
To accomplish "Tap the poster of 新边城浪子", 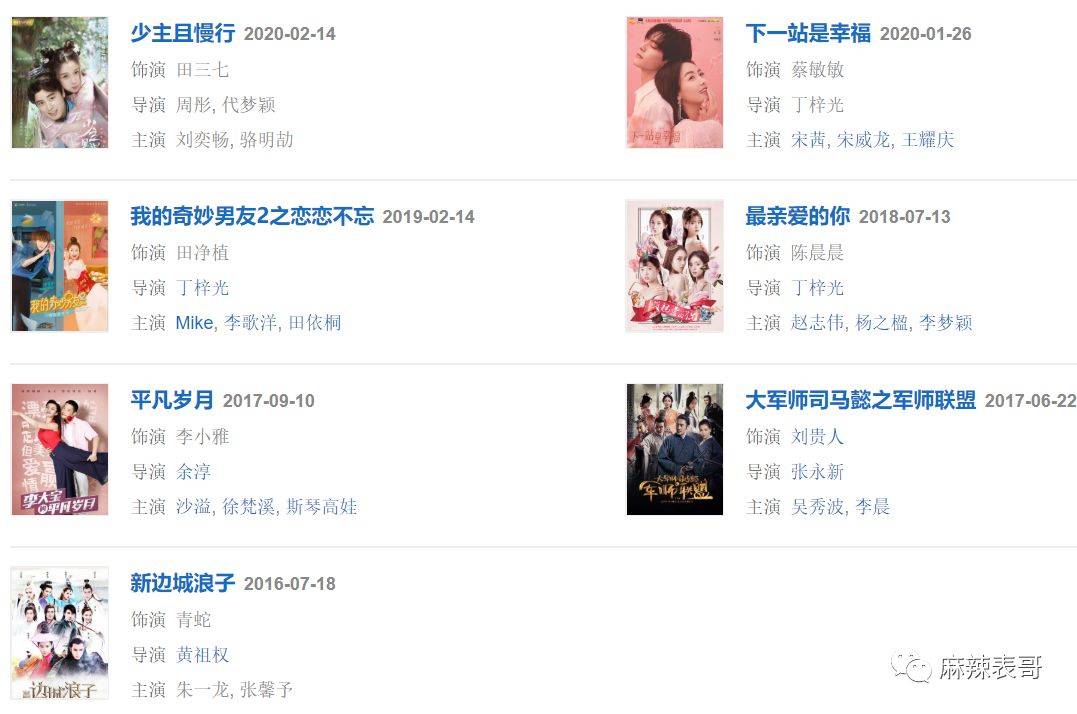I will click(x=60, y=633).
